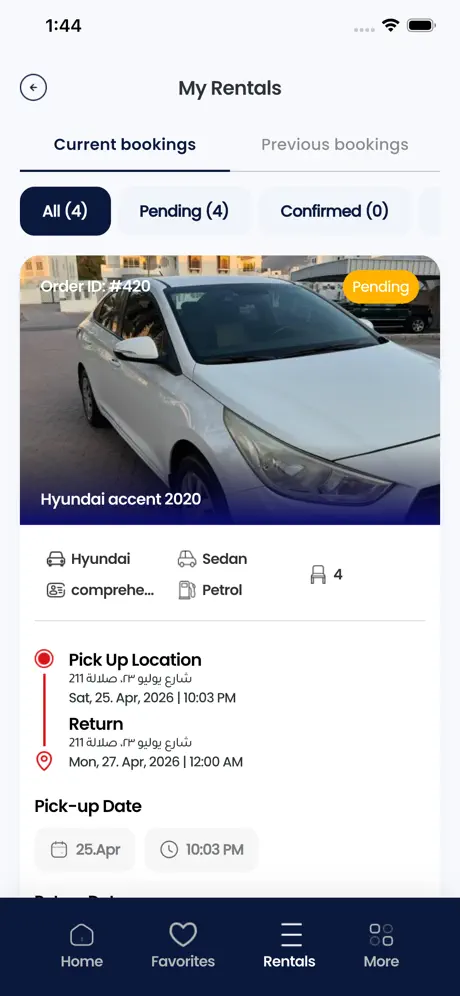Switch to Previous bookings tab
460x996 pixels.
click(335, 145)
